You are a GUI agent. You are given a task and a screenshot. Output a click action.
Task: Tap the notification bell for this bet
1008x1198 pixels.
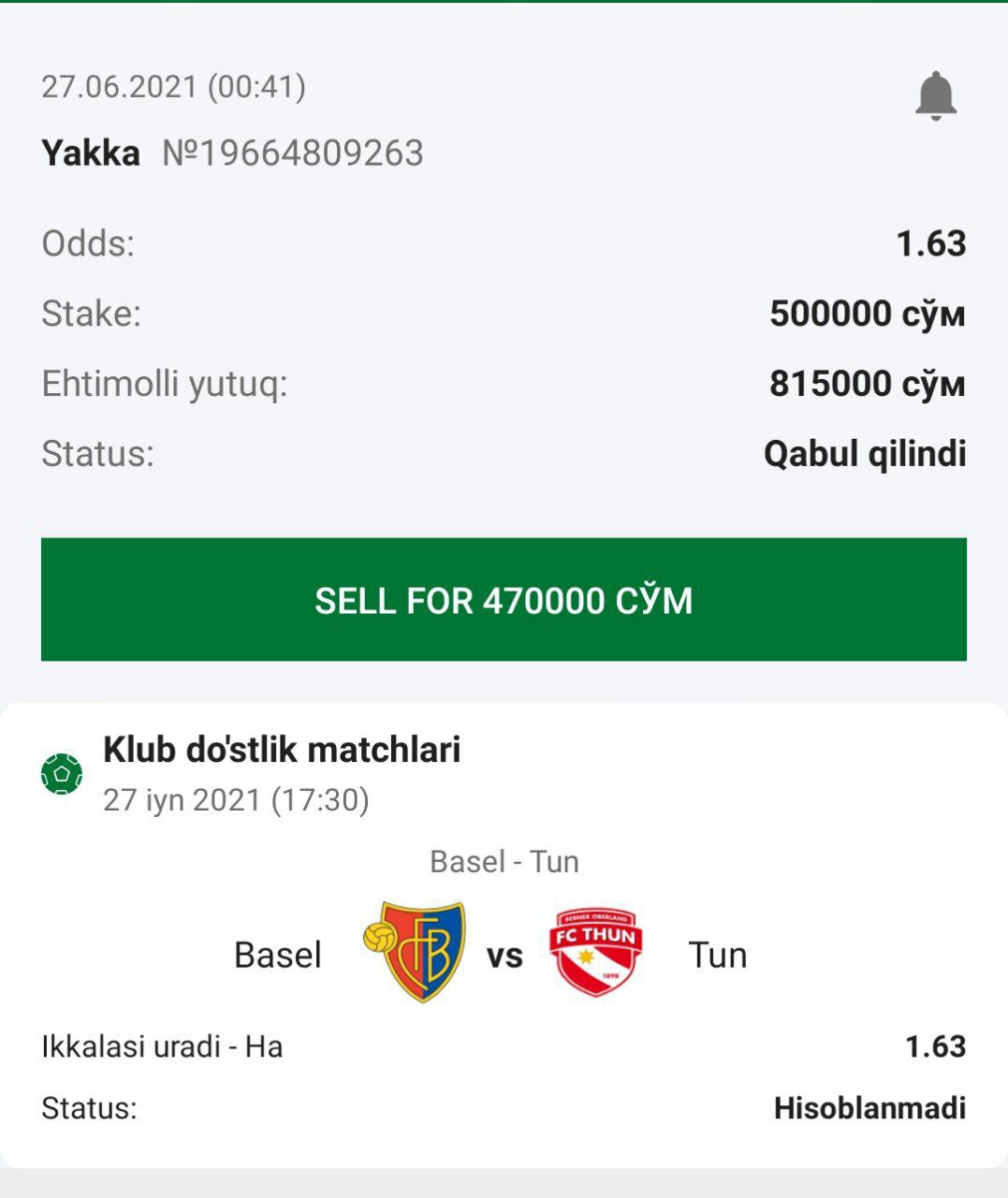click(935, 96)
